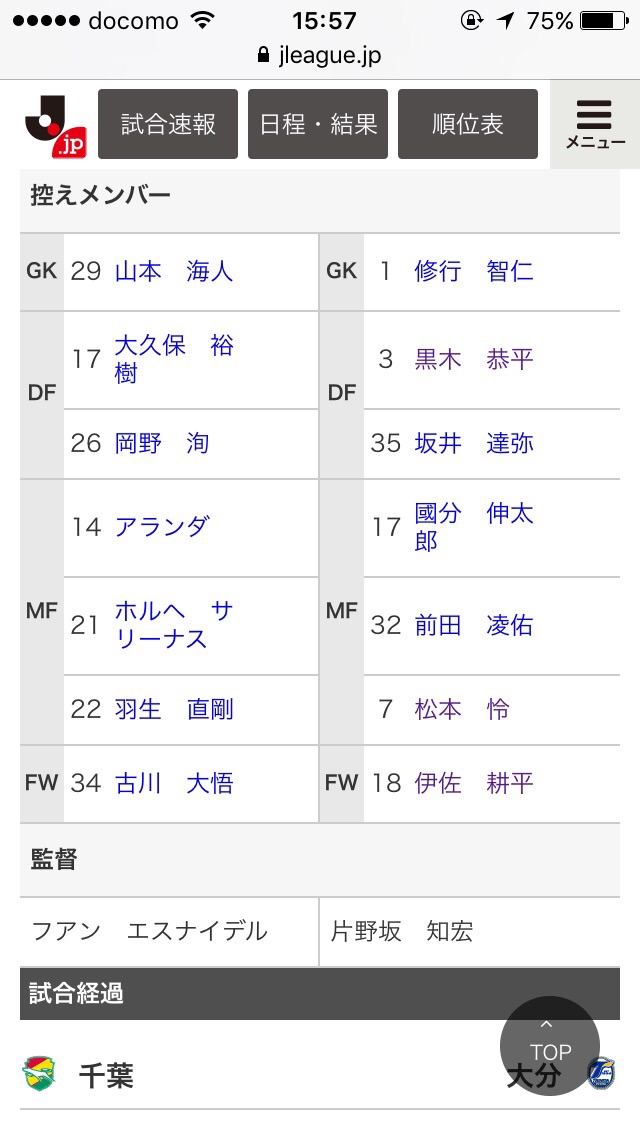Viewport: 640px width, 1136px height.
Task: Open 前田 凌佑 player details
Action: pos(474,625)
